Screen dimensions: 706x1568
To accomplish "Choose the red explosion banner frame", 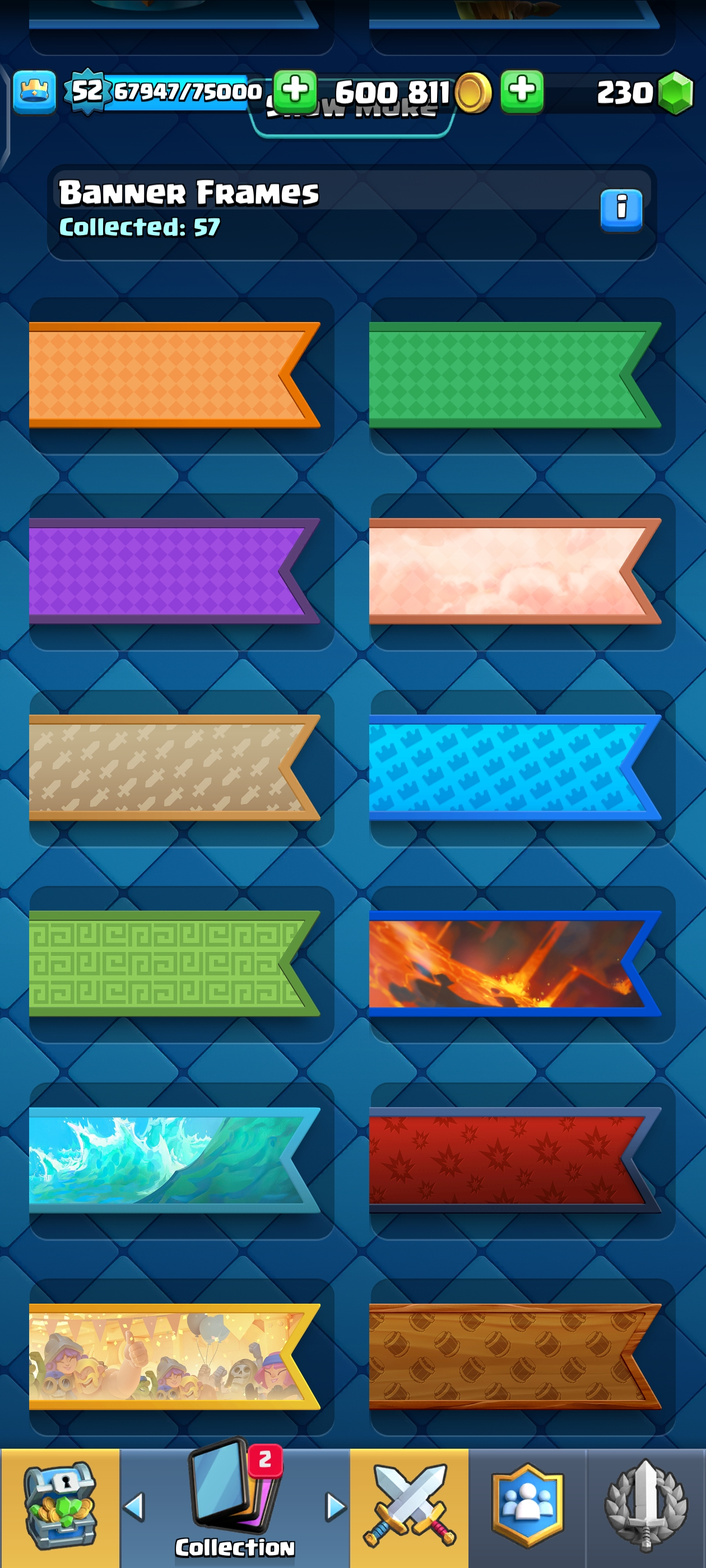I will point(515,1160).
